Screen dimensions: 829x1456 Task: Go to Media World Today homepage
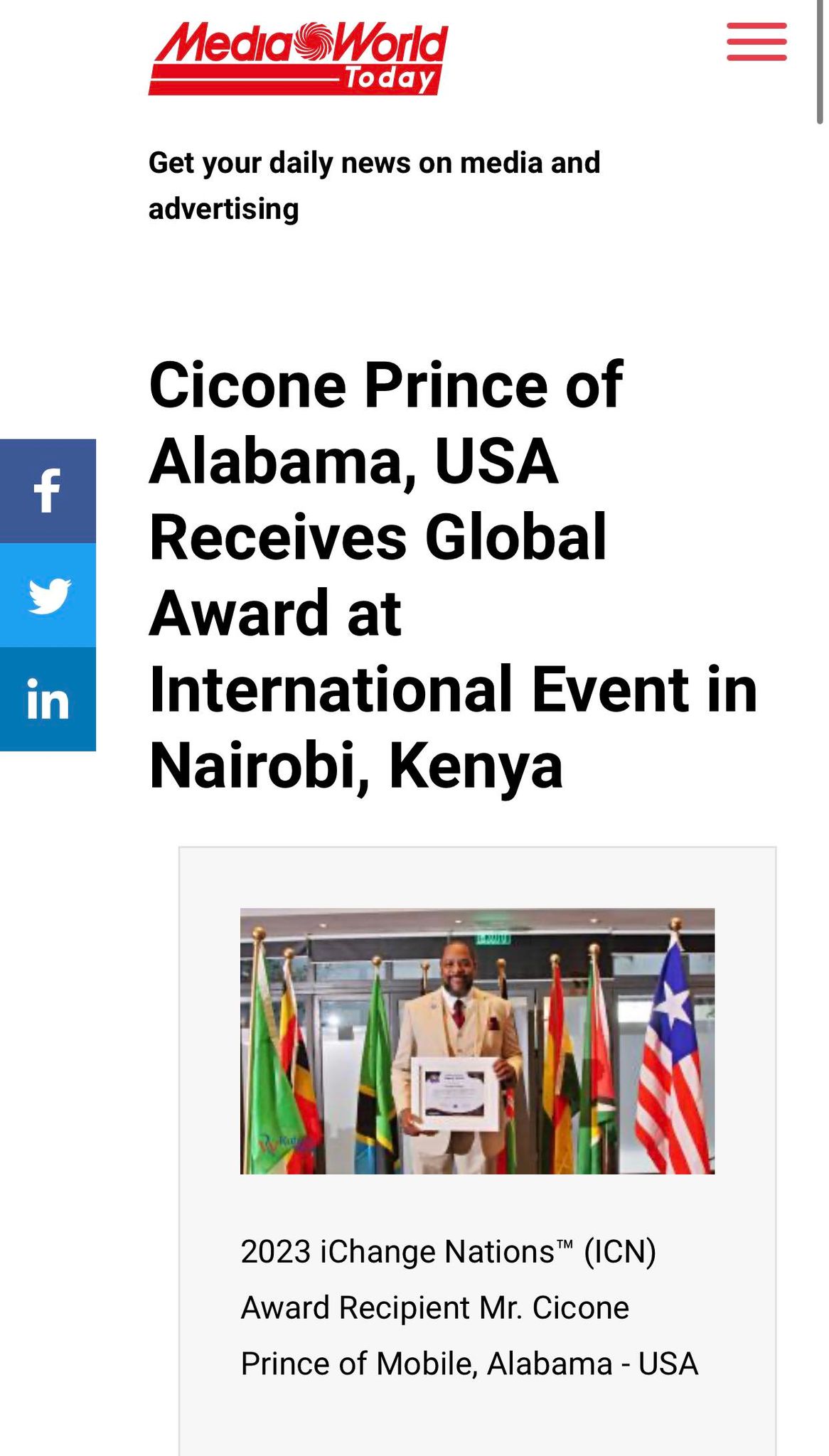coord(298,58)
